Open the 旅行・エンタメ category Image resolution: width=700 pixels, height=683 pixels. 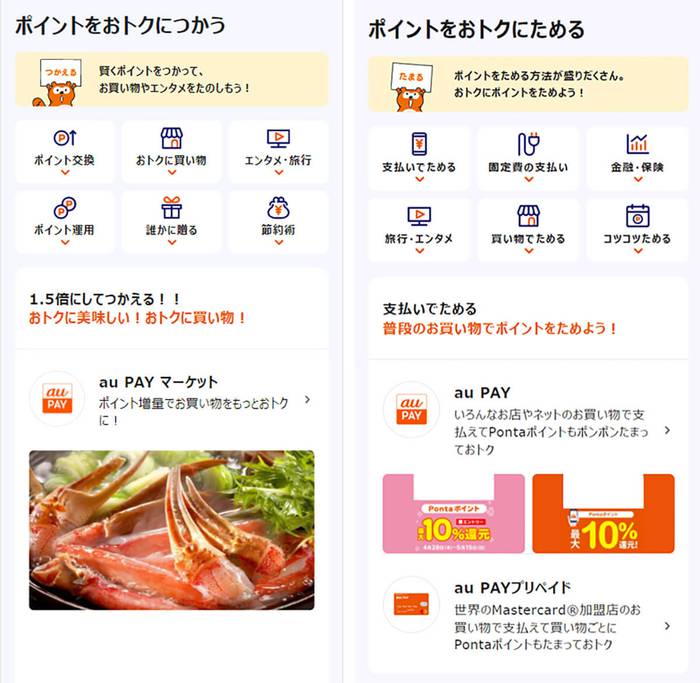pyautogui.click(x=418, y=229)
